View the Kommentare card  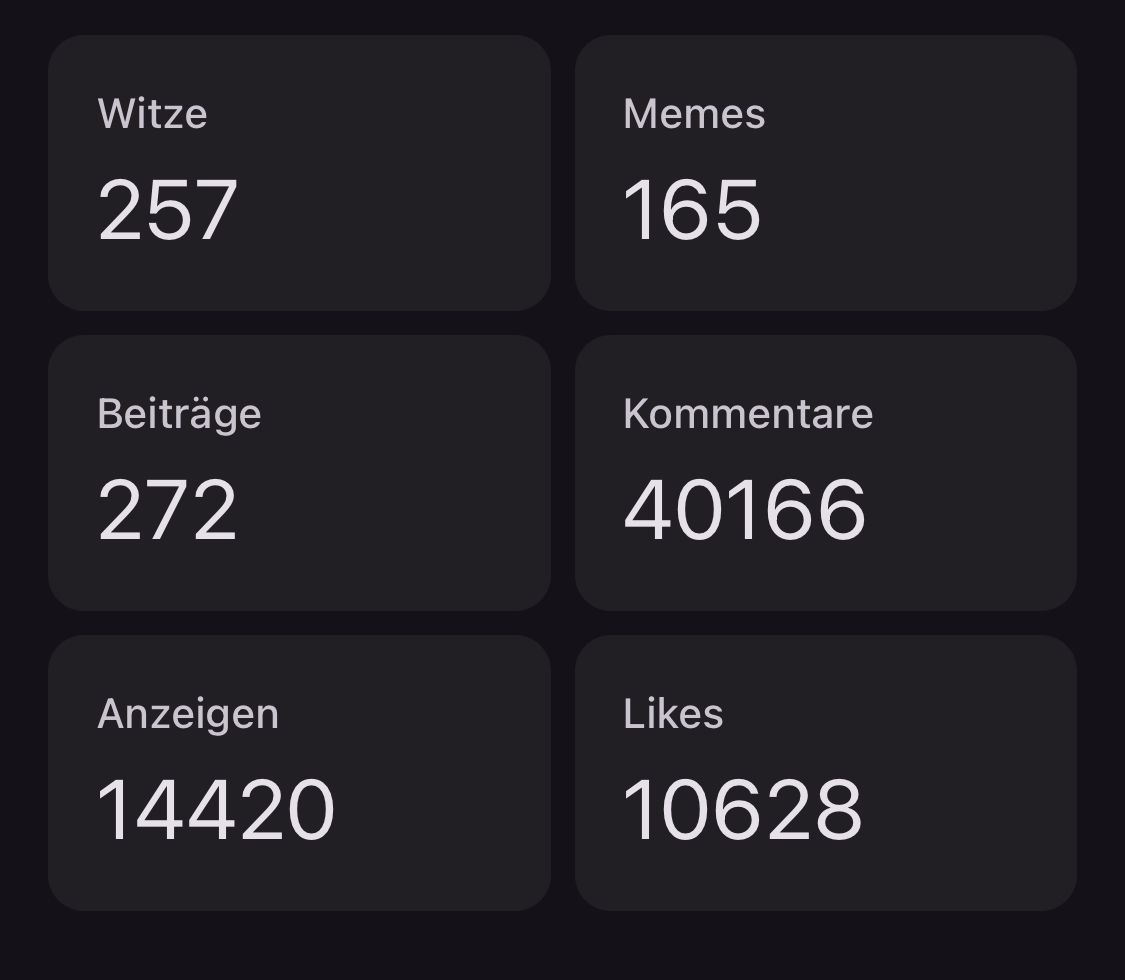(x=825, y=473)
